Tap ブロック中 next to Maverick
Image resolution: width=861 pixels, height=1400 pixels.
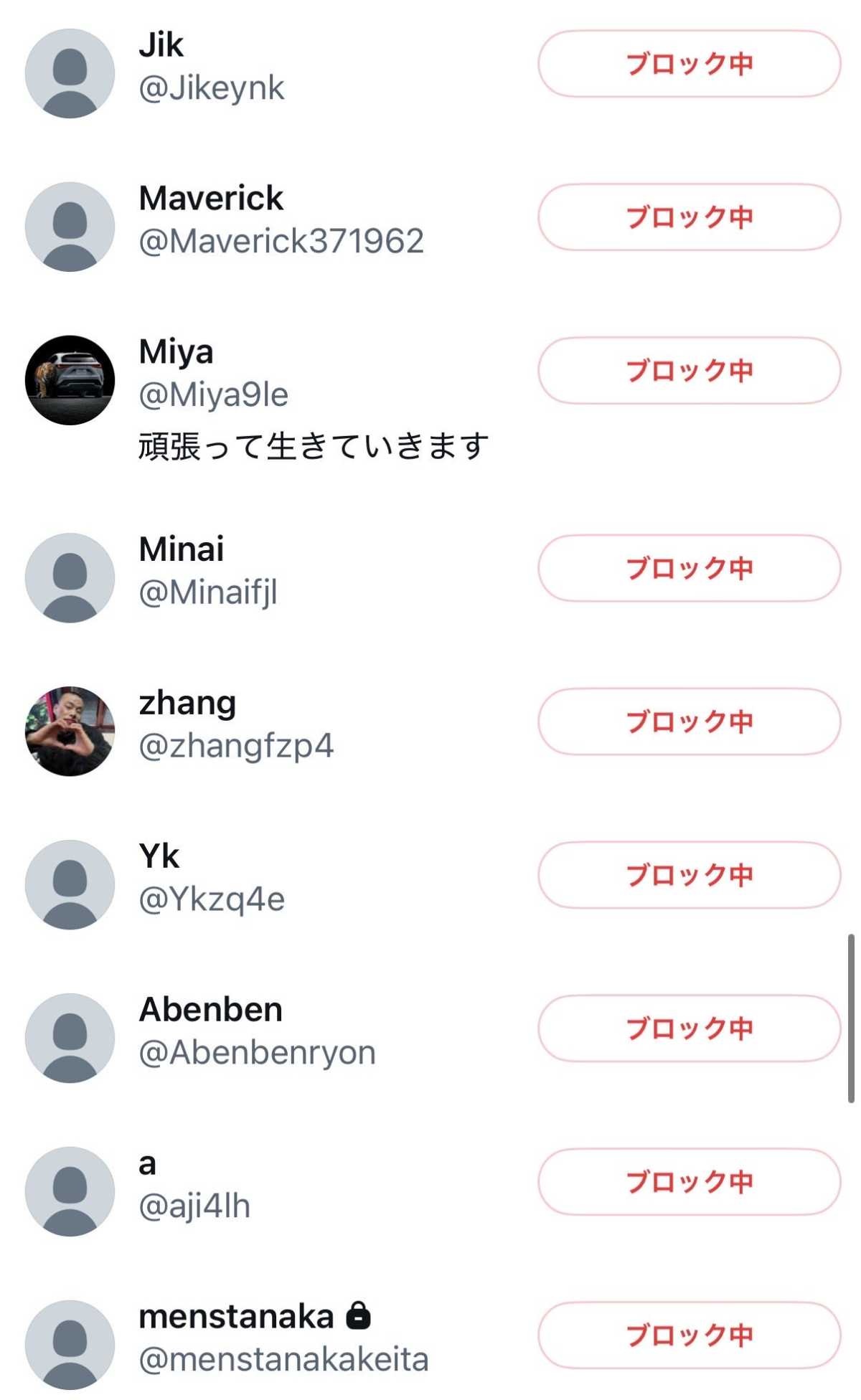pyautogui.click(x=689, y=217)
